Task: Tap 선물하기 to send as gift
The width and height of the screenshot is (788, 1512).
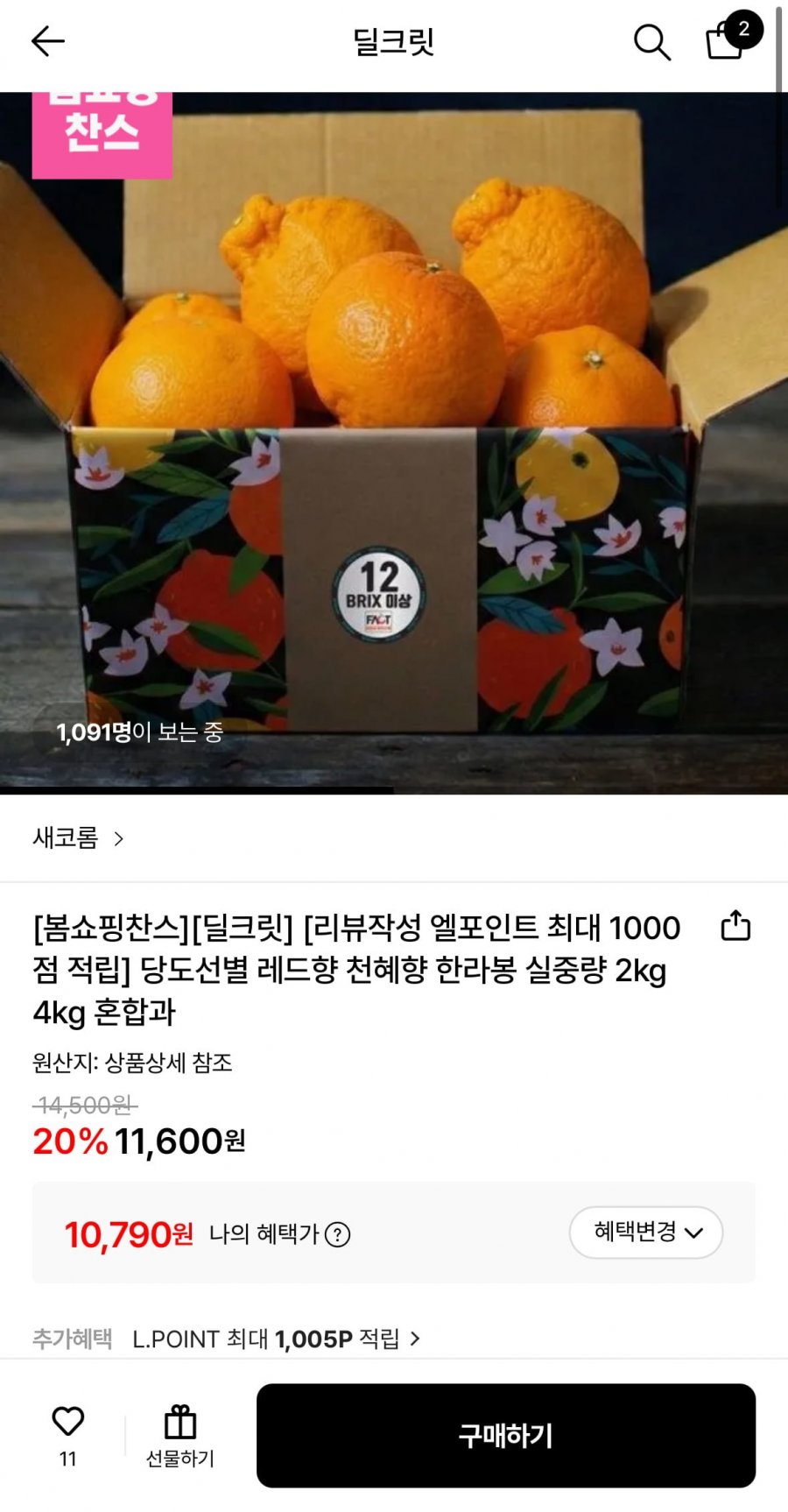Action: point(179,1436)
